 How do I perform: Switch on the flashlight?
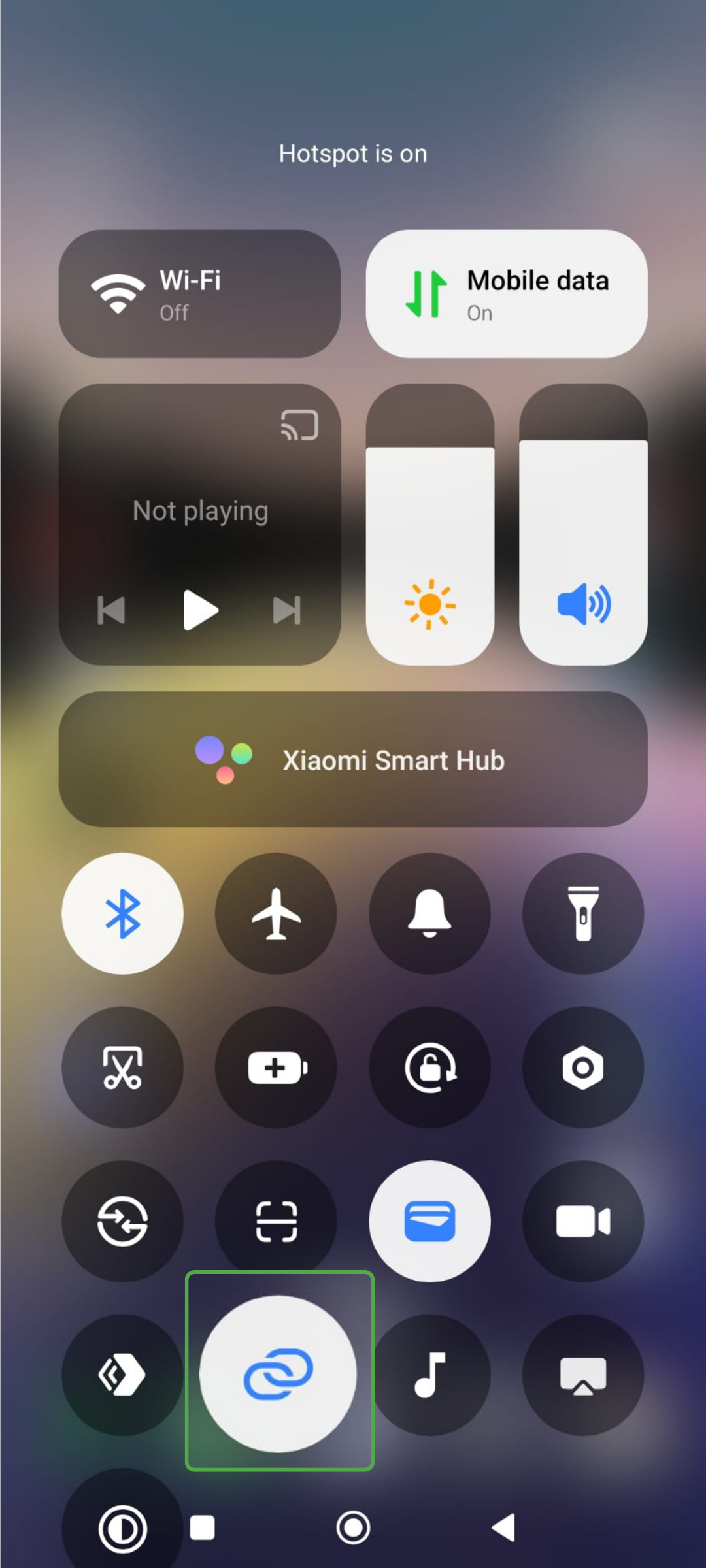tap(583, 913)
